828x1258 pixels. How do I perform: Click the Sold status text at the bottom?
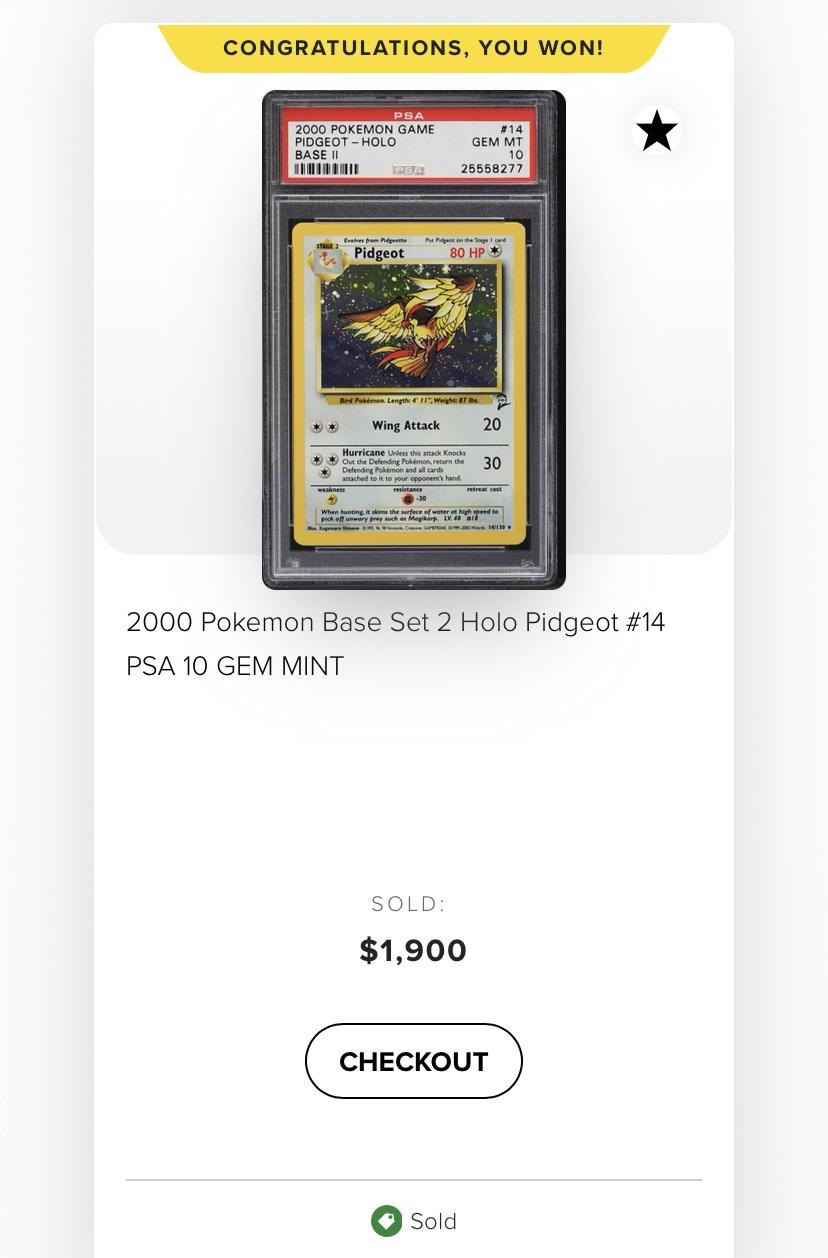click(433, 1221)
